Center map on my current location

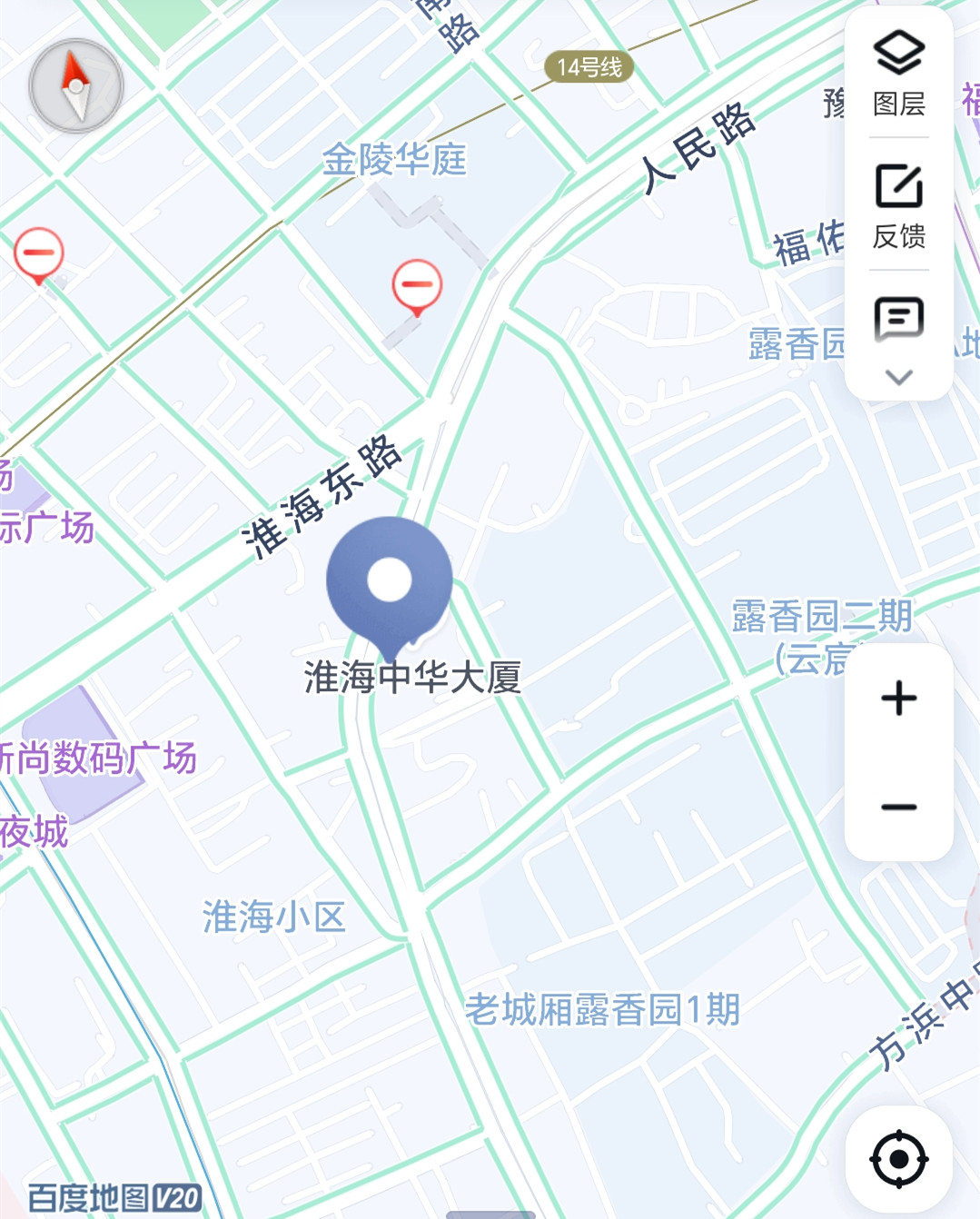pos(898,1159)
